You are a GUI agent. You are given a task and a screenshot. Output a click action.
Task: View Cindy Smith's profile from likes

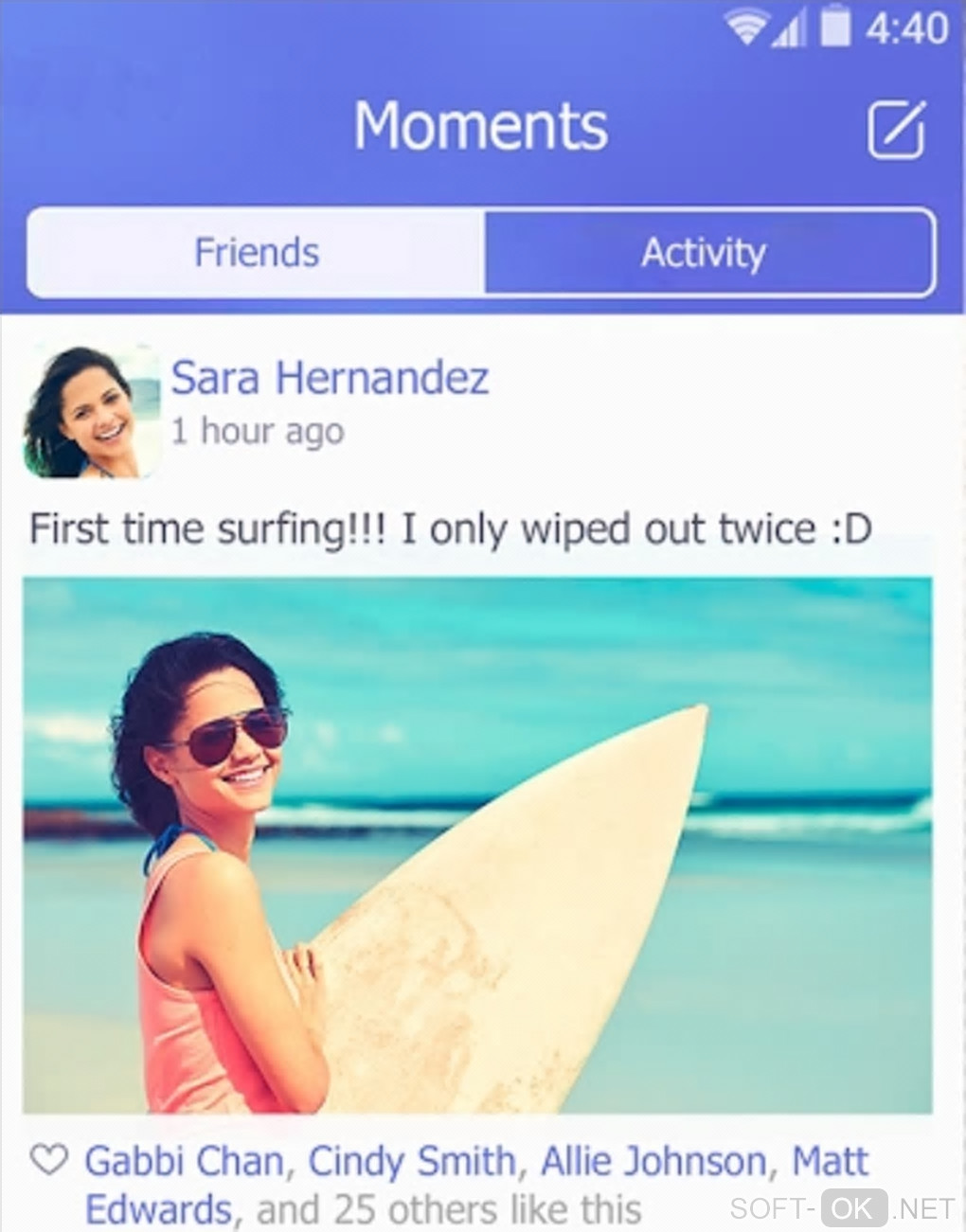[412, 1162]
